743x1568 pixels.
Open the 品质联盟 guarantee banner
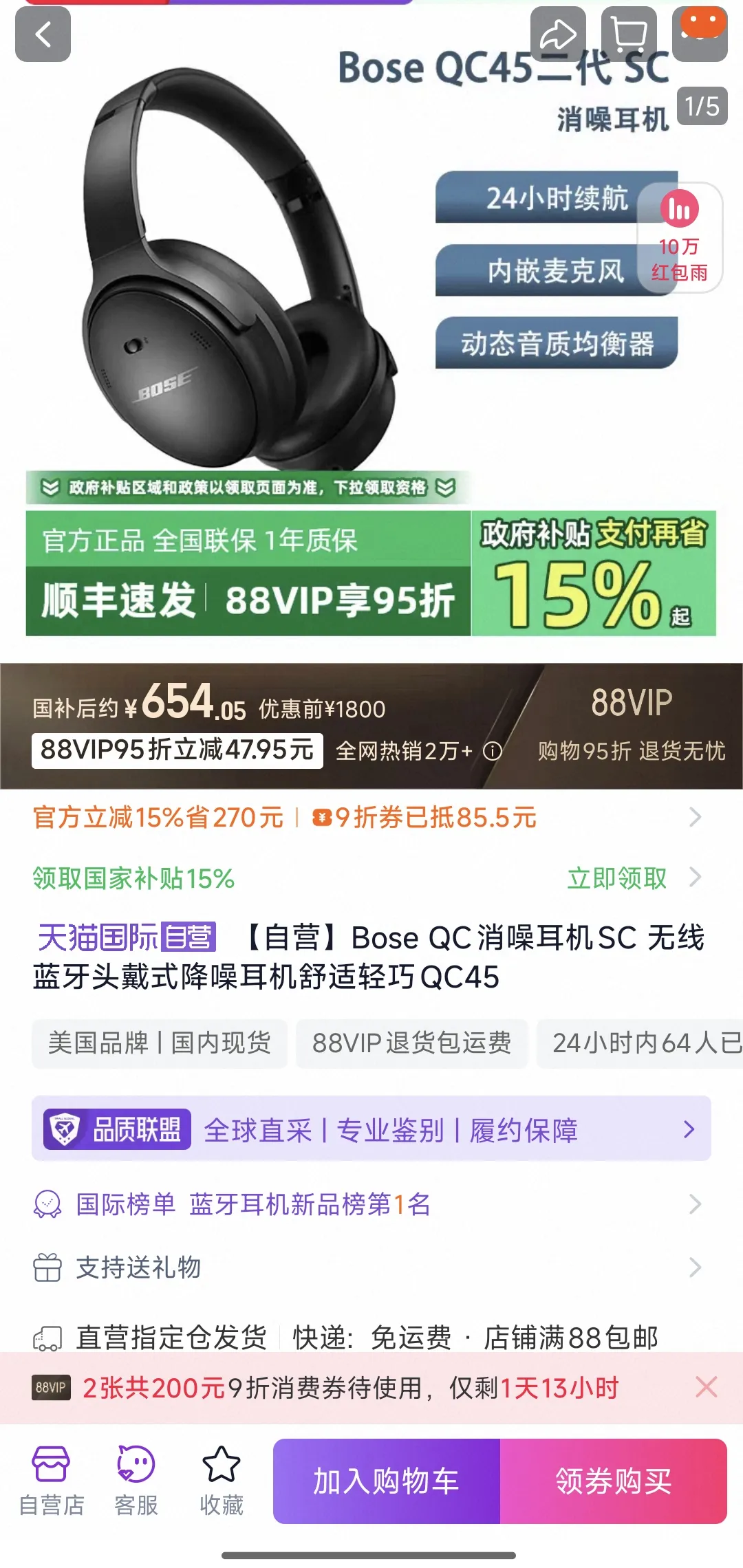371,1129
